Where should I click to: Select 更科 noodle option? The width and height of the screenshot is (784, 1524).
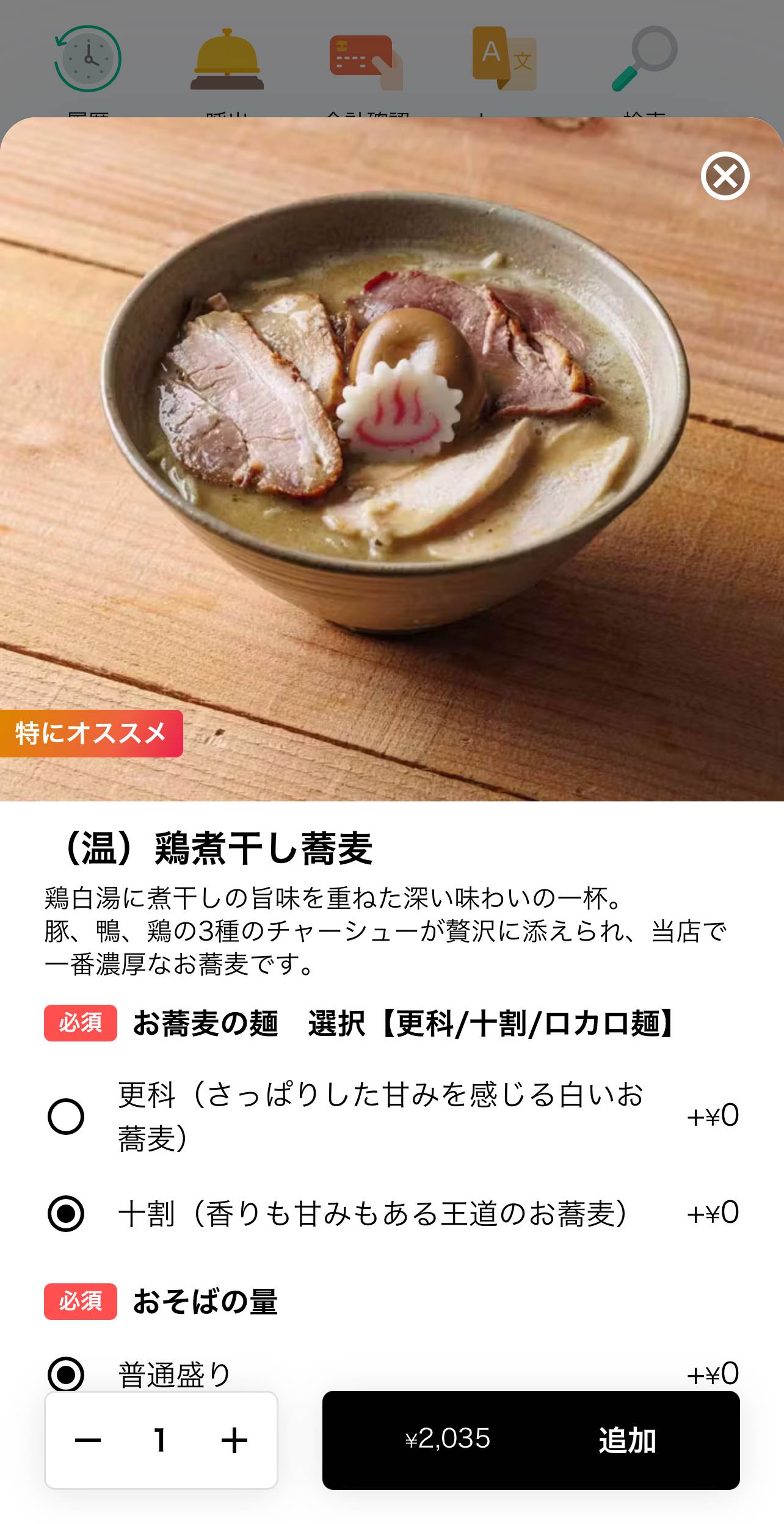66,1116
